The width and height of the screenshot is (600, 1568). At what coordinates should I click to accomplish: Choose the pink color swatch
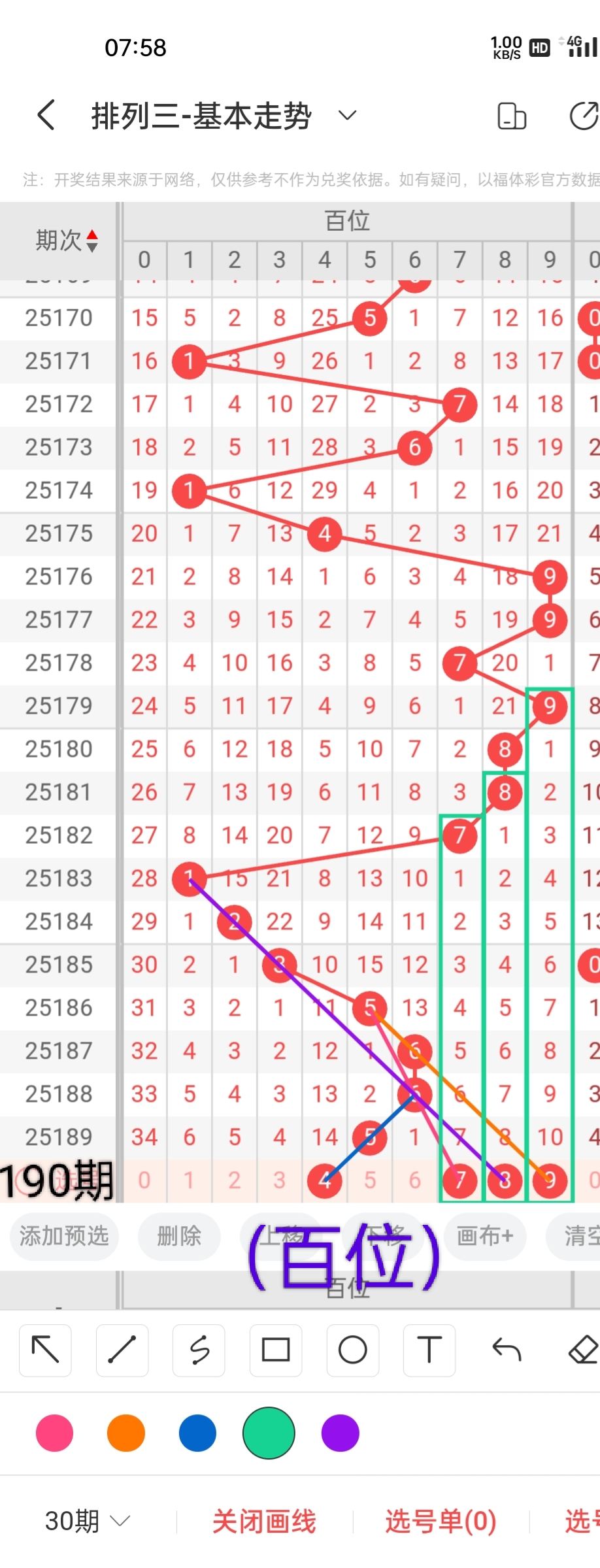pyautogui.click(x=55, y=1433)
